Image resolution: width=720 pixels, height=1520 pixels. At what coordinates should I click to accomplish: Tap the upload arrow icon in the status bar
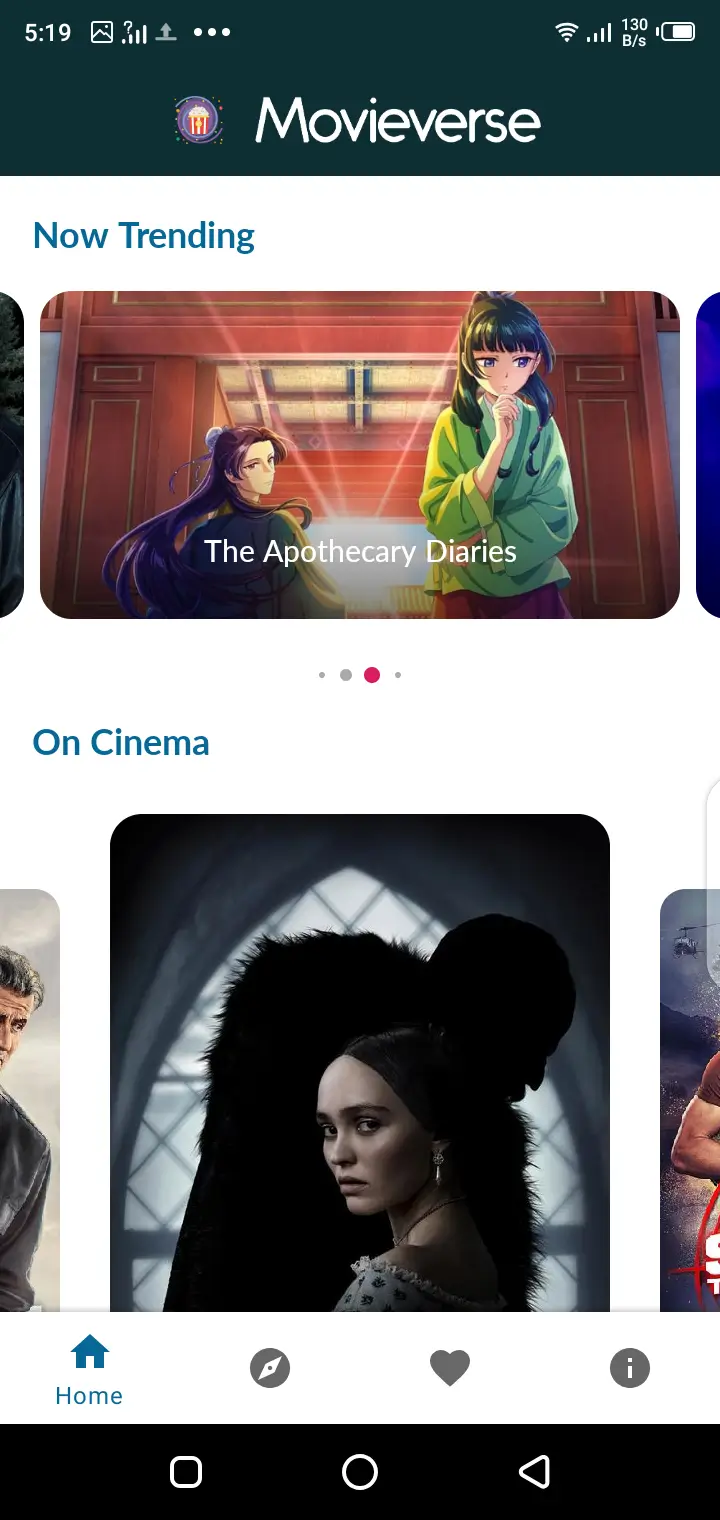[166, 32]
